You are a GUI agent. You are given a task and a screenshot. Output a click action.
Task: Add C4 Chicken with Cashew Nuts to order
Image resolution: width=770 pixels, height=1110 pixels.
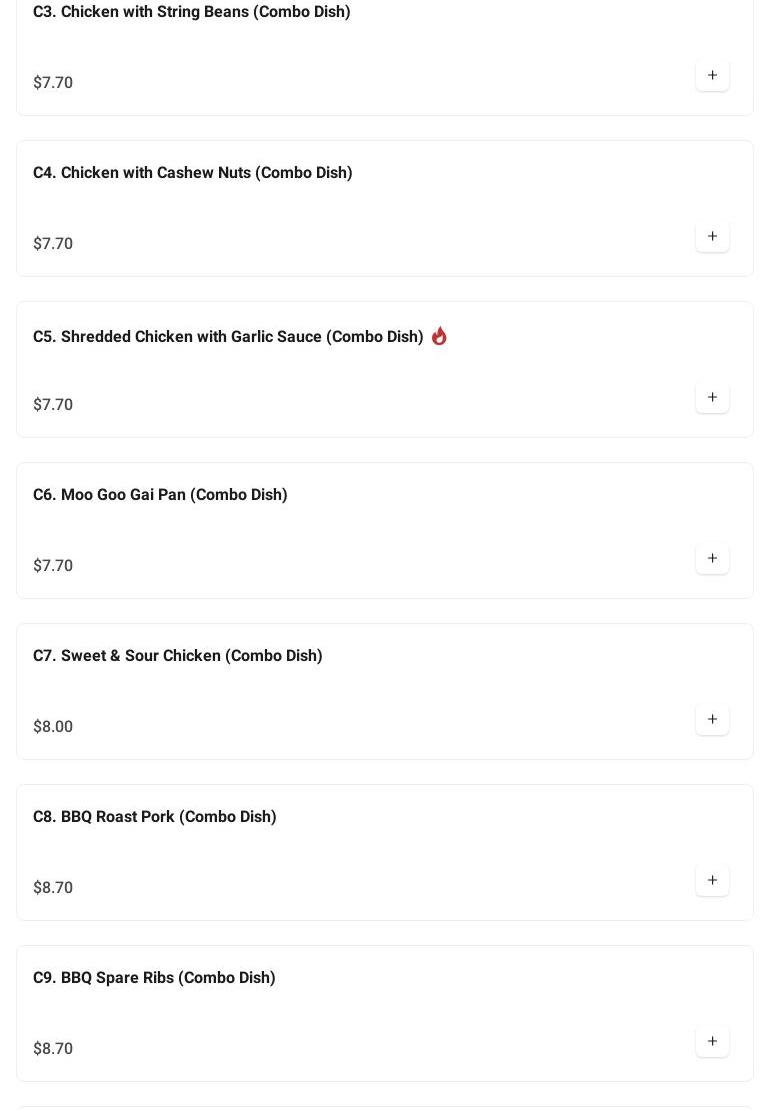712,237
